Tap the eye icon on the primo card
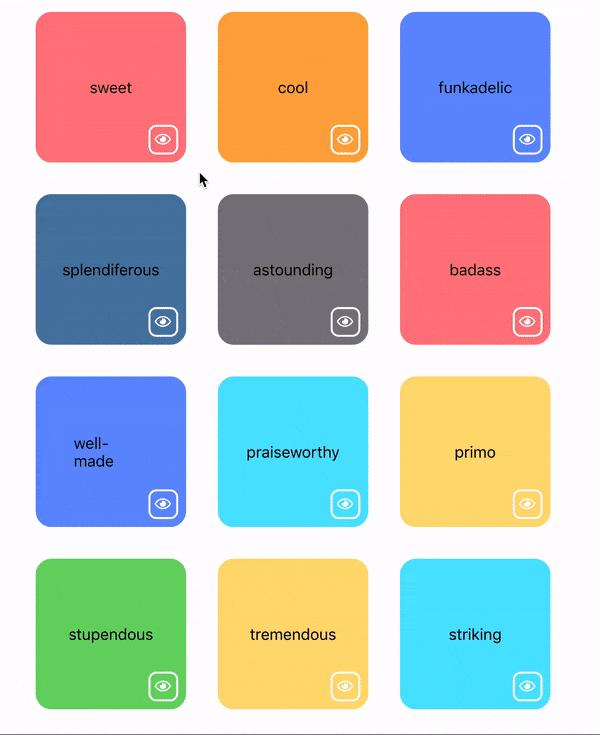The image size is (600, 735). click(528, 504)
